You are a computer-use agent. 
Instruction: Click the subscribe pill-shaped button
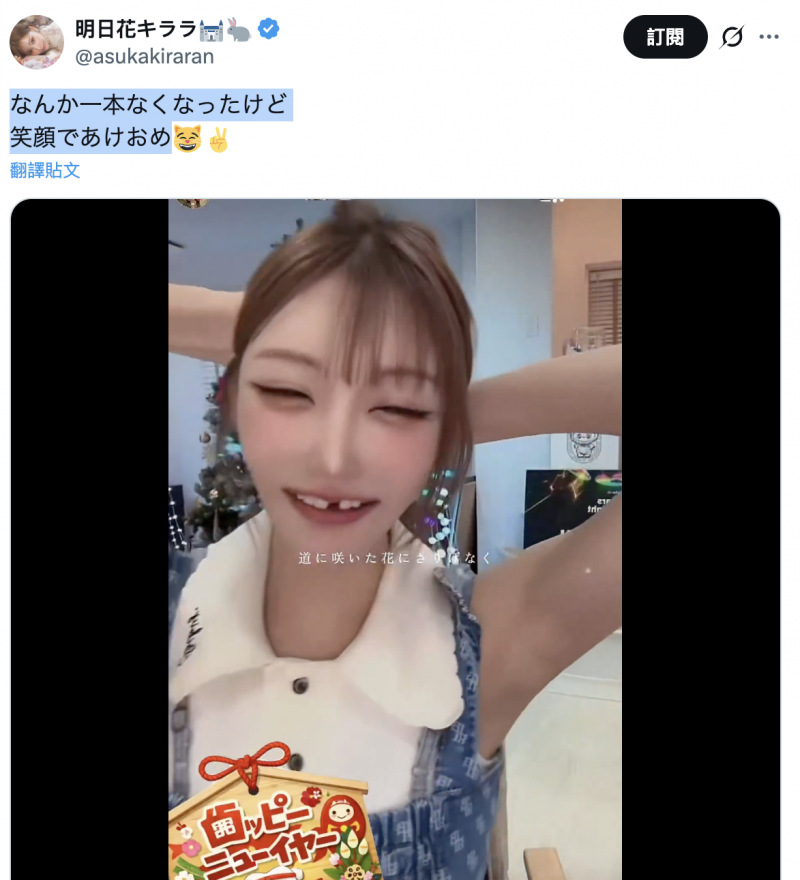[665, 36]
